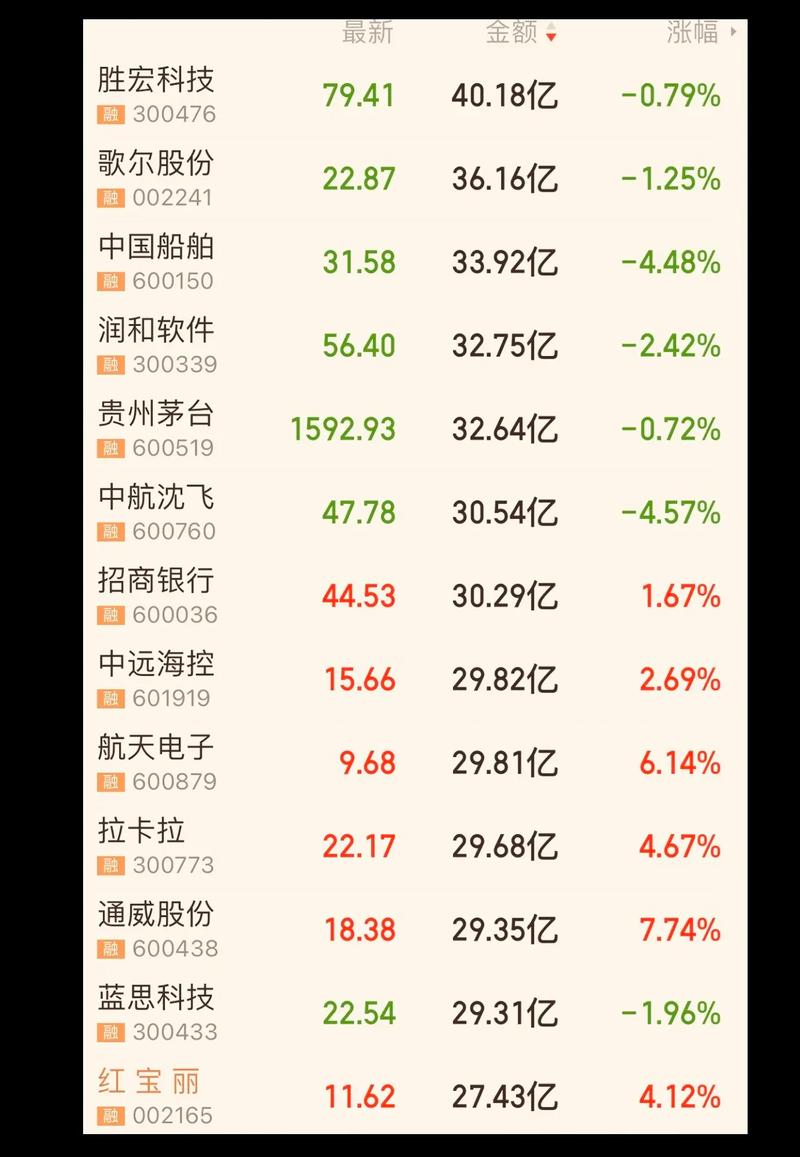Tap the 融 margin badge next to 蓝思科技
The image size is (800, 1157).
110,1033
